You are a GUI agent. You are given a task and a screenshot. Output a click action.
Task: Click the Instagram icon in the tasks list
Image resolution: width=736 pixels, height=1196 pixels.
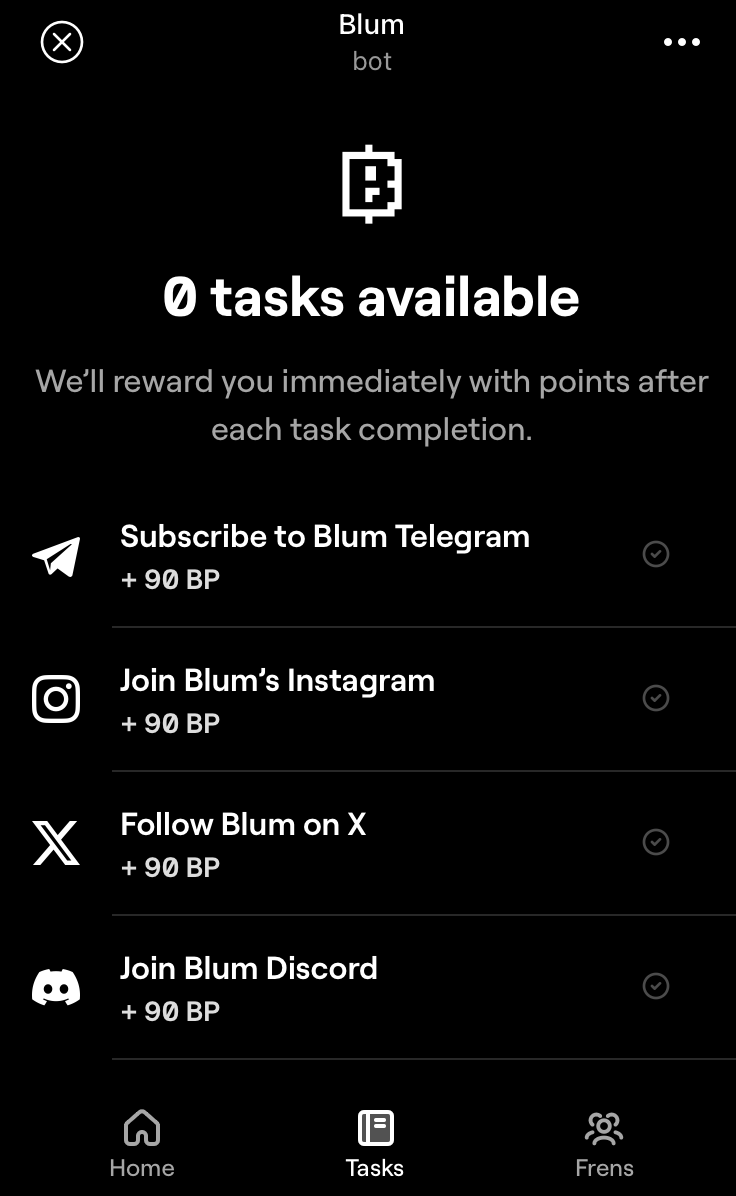(x=57, y=699)
